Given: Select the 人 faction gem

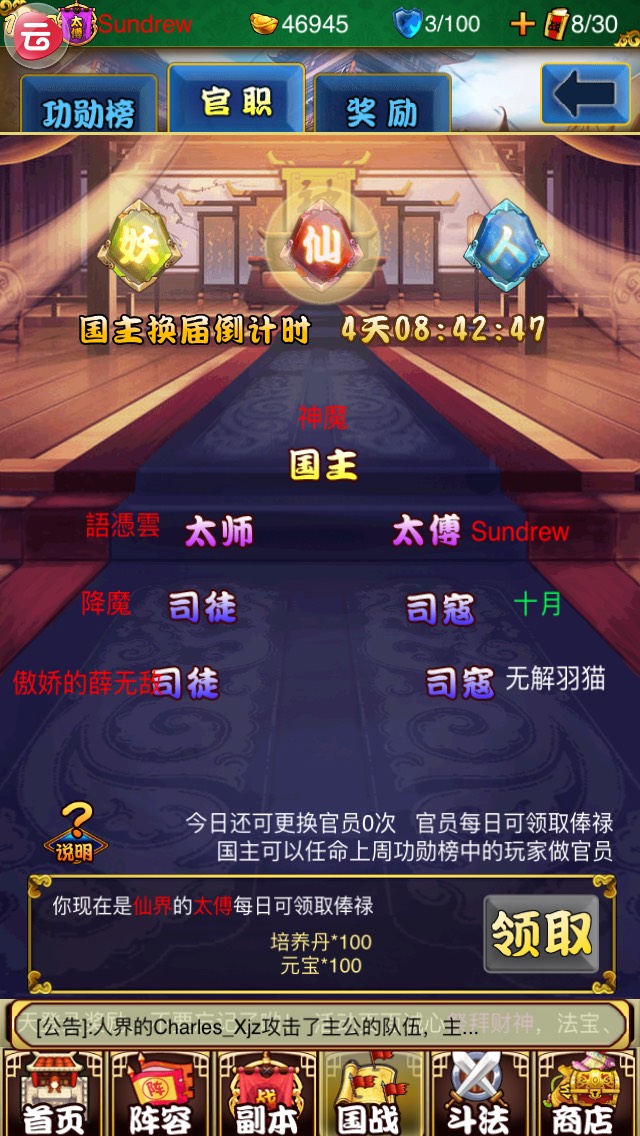Looking at the screenshot, I should [506, 244].
